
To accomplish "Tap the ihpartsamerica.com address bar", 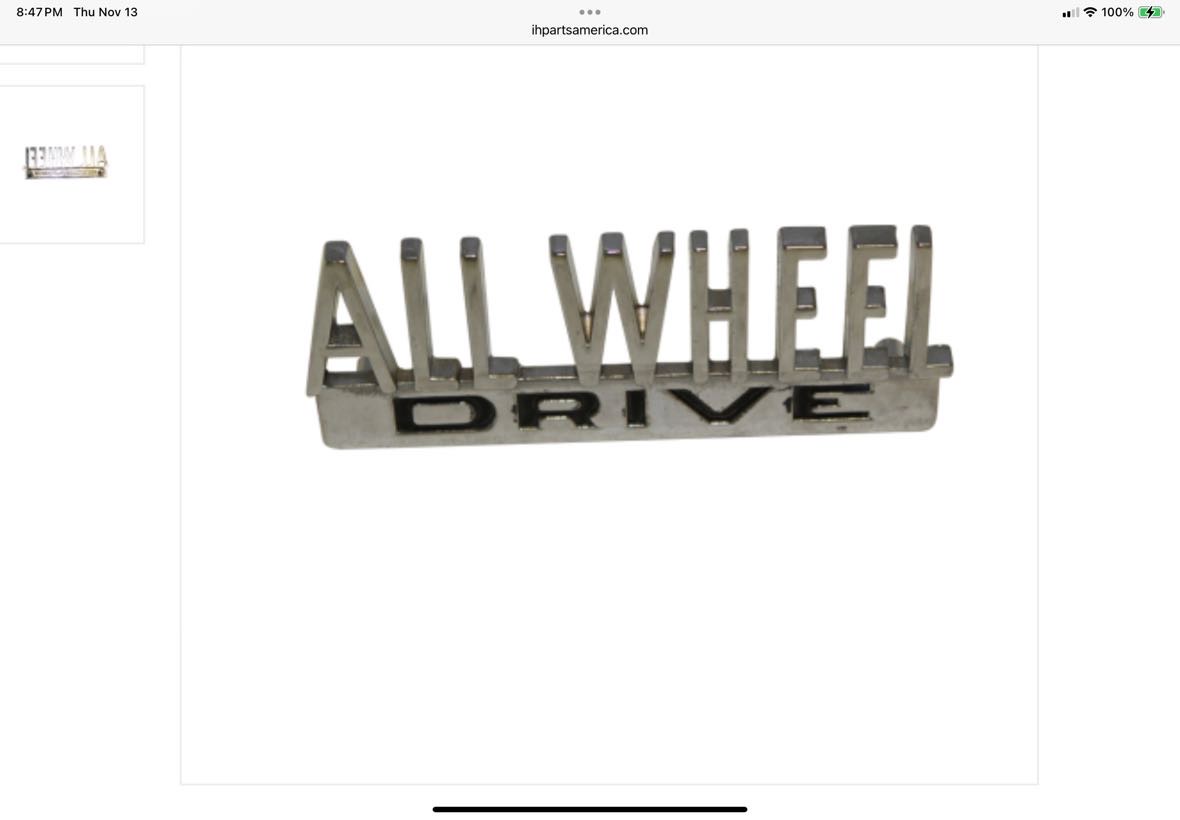I will click(590, 30).
